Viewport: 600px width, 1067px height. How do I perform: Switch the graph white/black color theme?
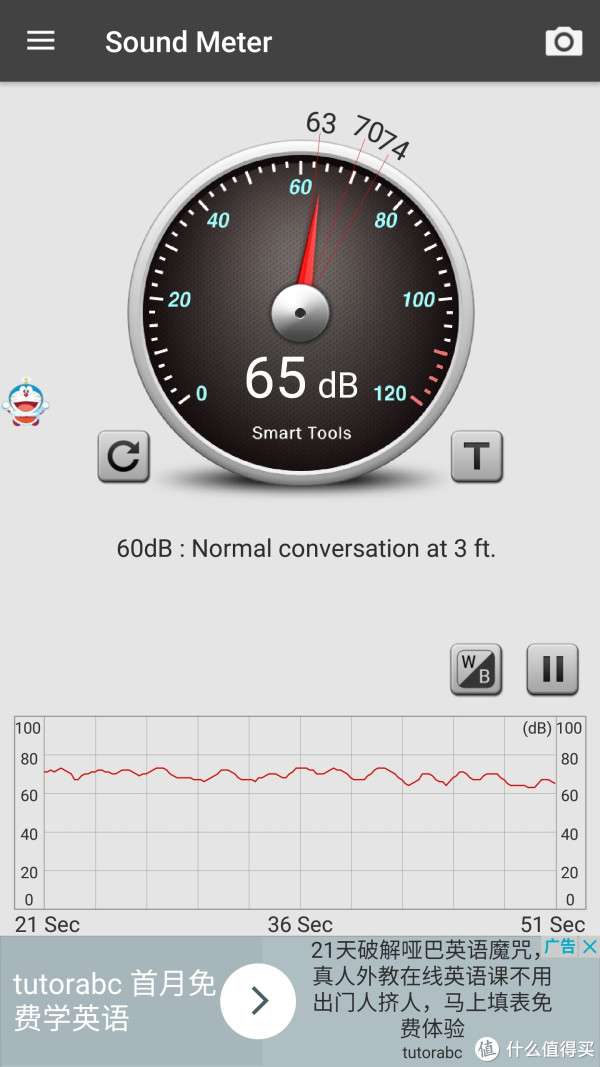pos(476,669)
